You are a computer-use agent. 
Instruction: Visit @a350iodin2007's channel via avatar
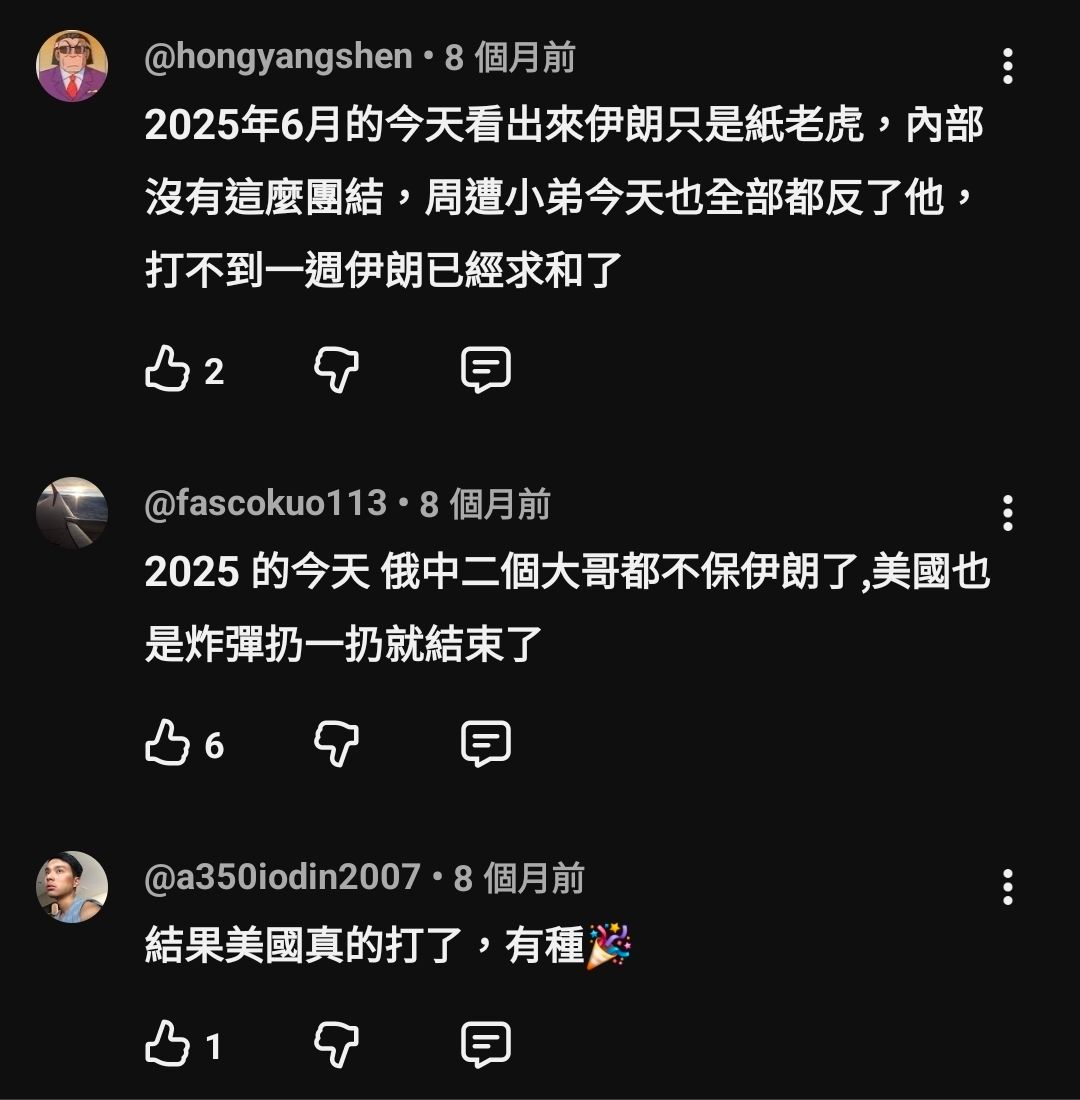click(72, 887)
